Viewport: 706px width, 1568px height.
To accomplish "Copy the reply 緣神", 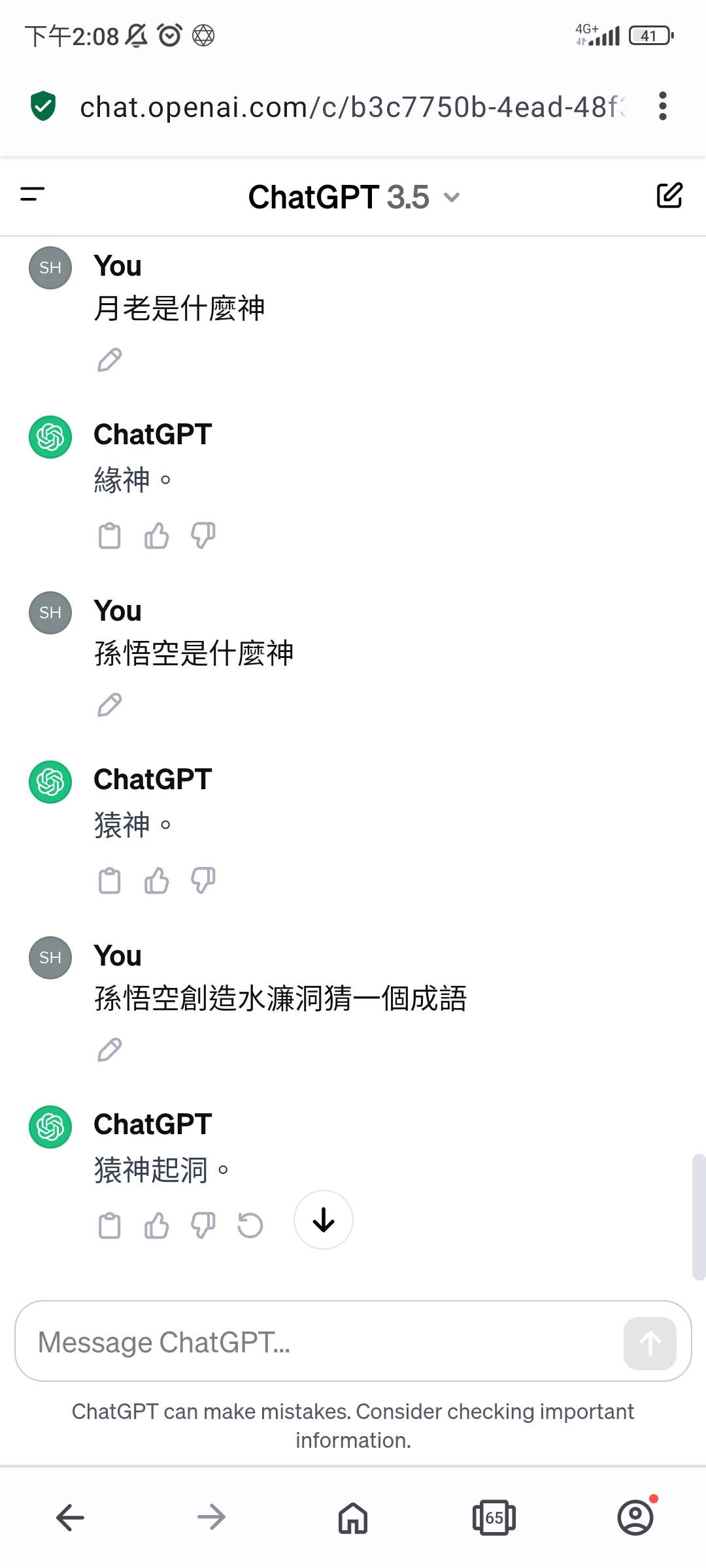I will [109, 536].
